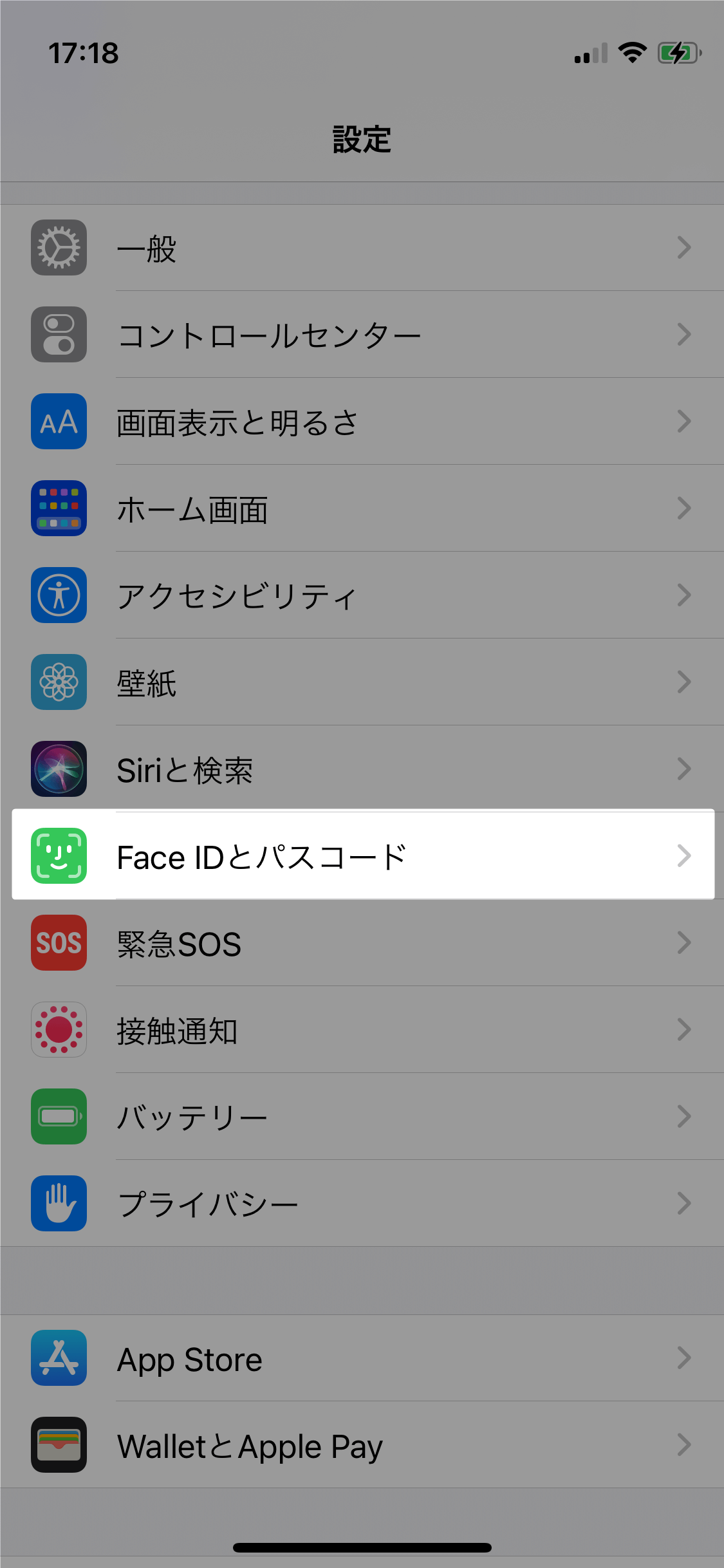The width and height of the screenshot is (724, 1568).
Task: Open Accessibility via the person icon
Action: pyautogui.click(x=59, y=596)
